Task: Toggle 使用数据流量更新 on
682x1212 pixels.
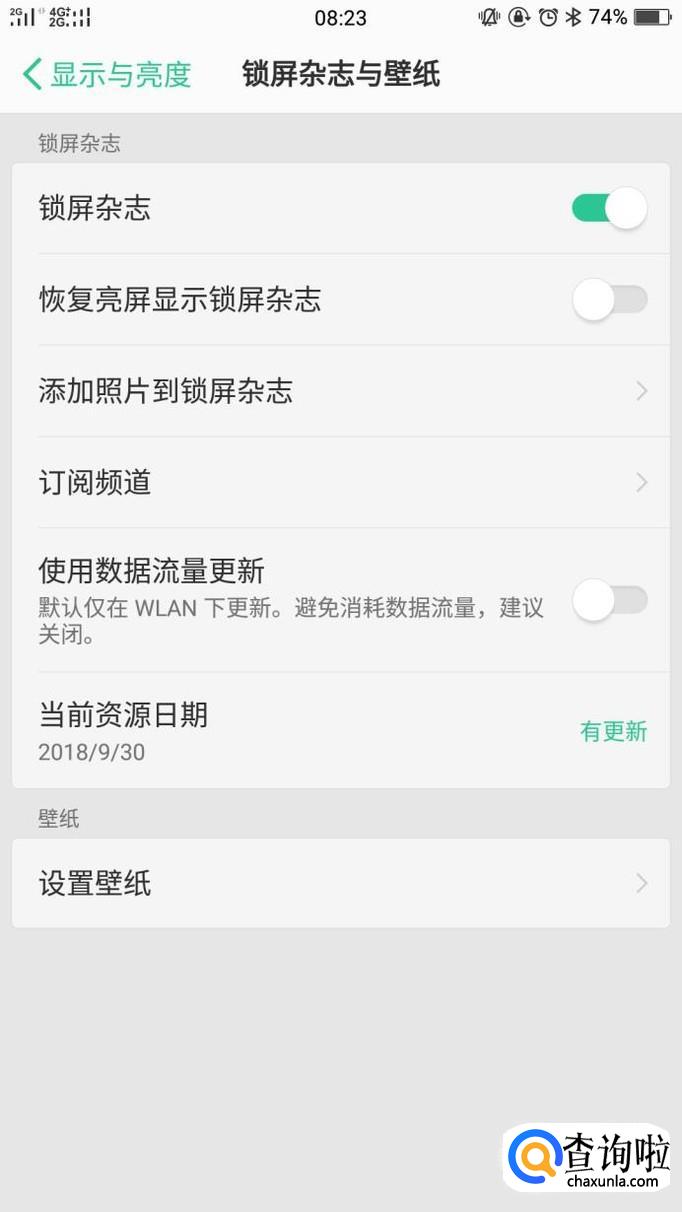Action: pyautogui.click(x=609, y=600)
